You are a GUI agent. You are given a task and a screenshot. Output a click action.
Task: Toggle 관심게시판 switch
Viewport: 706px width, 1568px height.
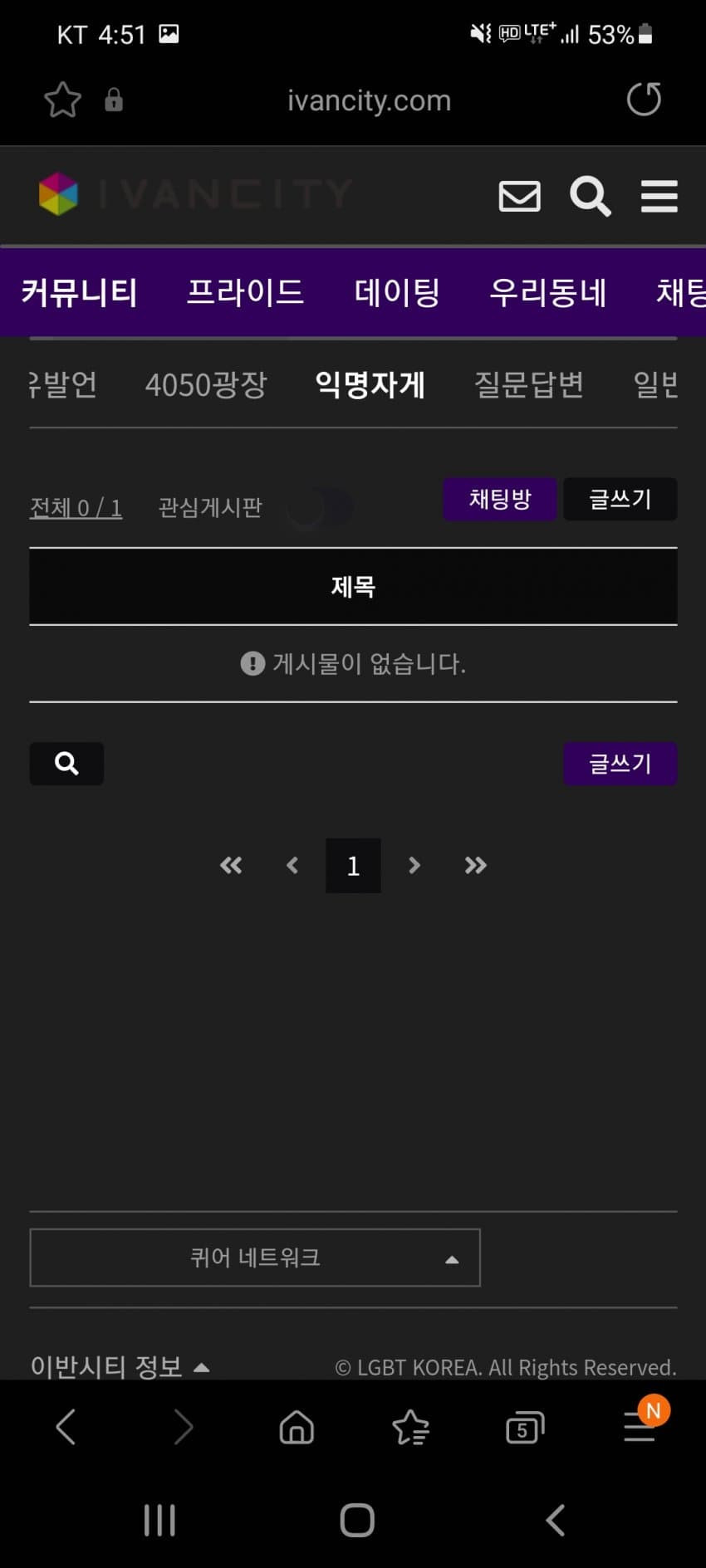(320, 507)
